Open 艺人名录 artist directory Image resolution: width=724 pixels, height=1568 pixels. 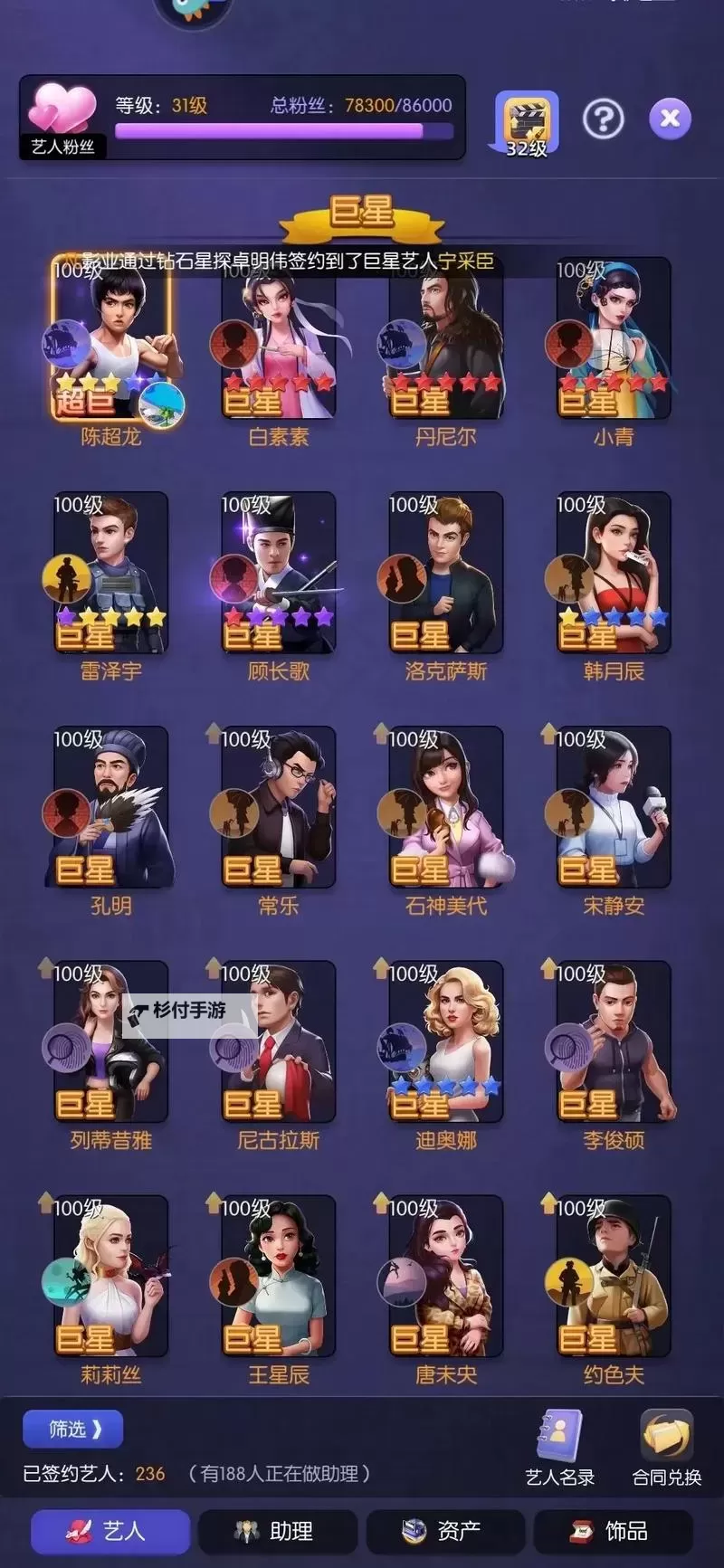click(x=560, y=1446)
